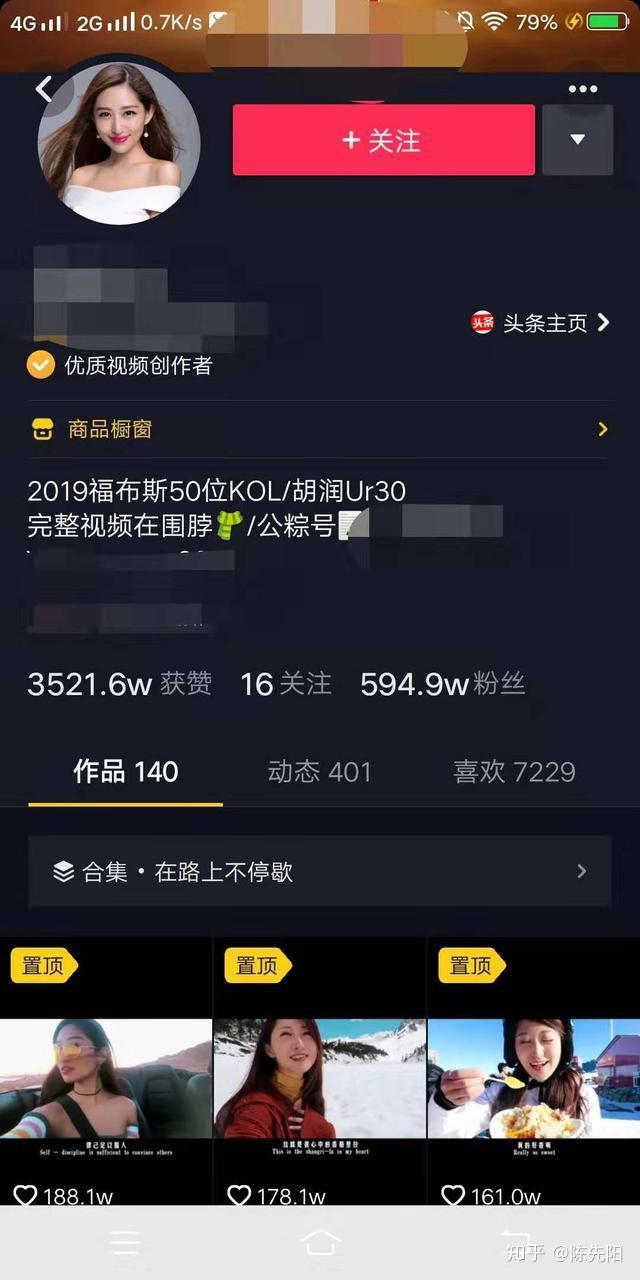This screenshot has height=1280, width=640.
Task: Open the 商品橱窗 product showcase
Action: 319,429
